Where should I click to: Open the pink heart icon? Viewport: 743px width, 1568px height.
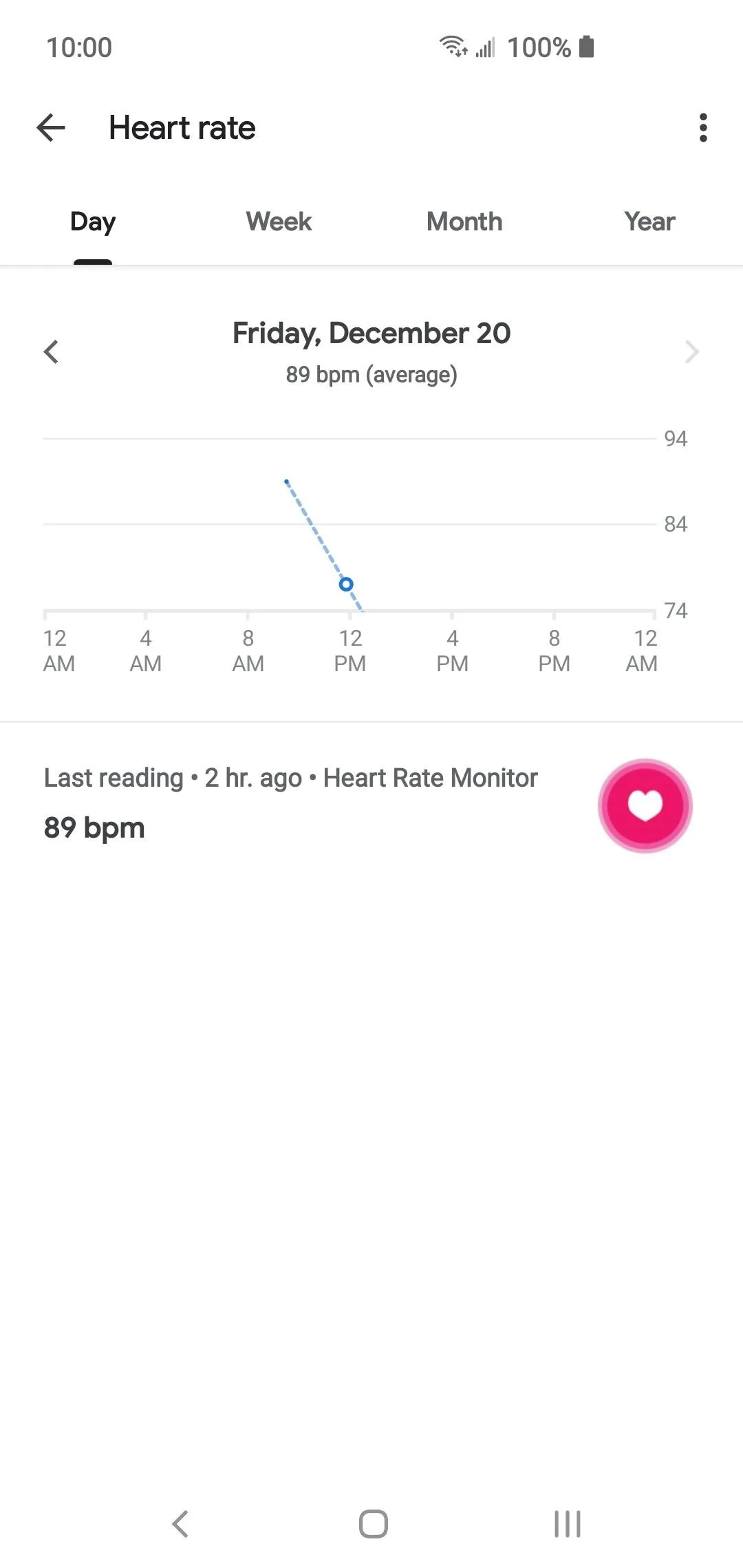click(645, 805)
